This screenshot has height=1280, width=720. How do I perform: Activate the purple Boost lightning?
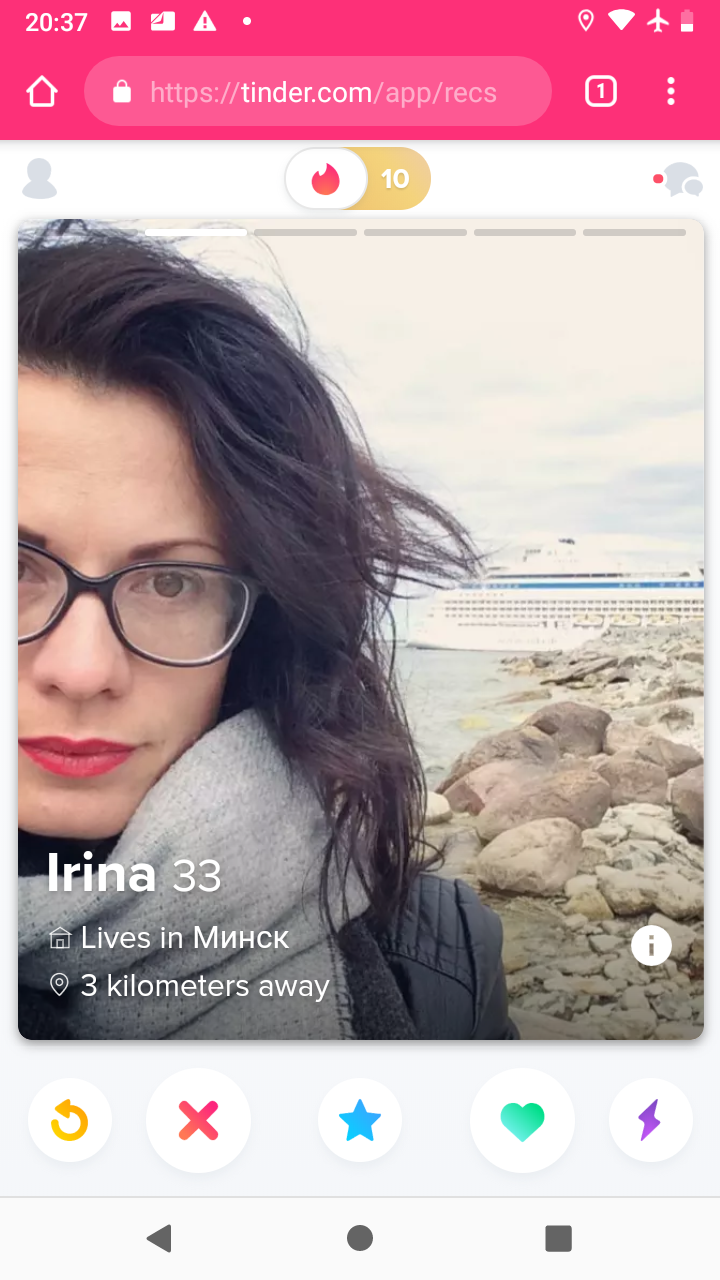(650, 1120)
